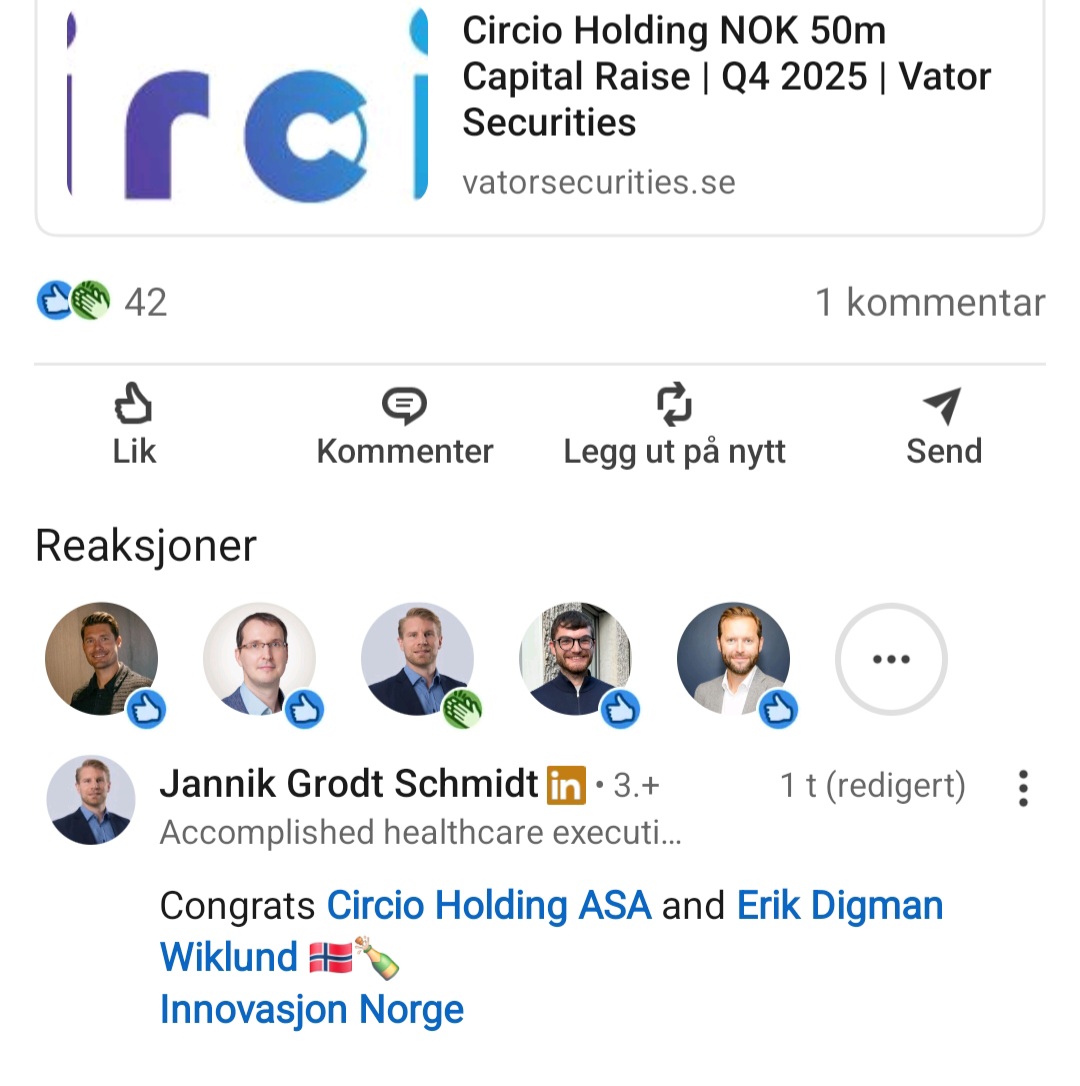Open Innovasjon Norge mention link

click(312, 1010)
